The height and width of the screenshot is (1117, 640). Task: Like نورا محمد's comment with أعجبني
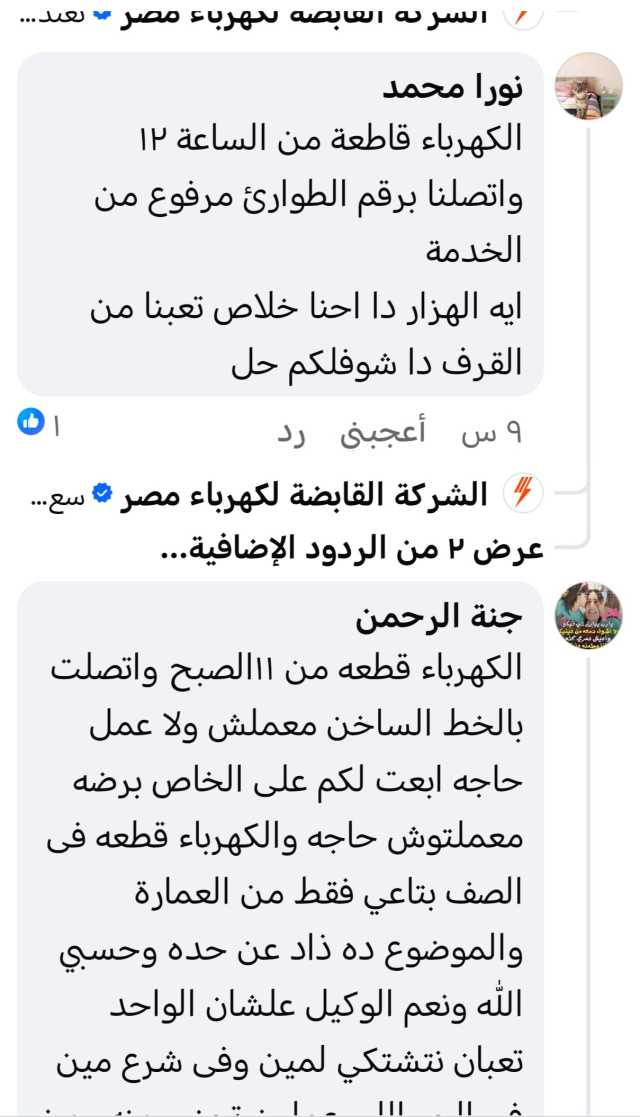tap(382, 433)
